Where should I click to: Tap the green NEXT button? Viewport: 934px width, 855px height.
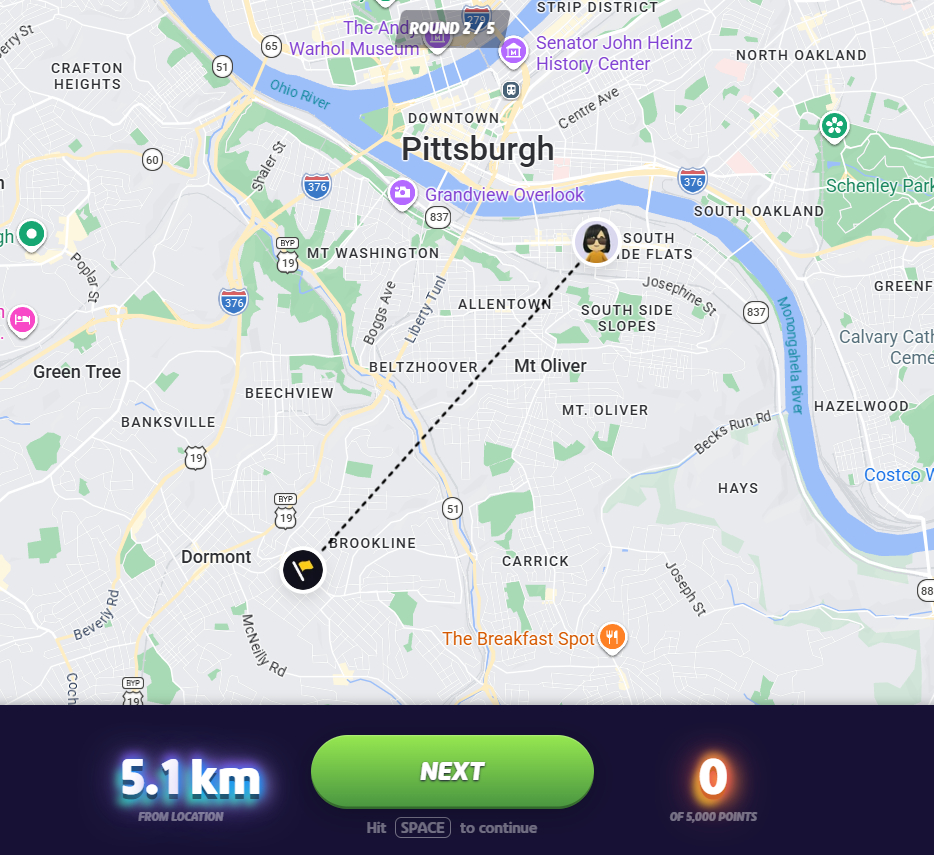point(452,771)
